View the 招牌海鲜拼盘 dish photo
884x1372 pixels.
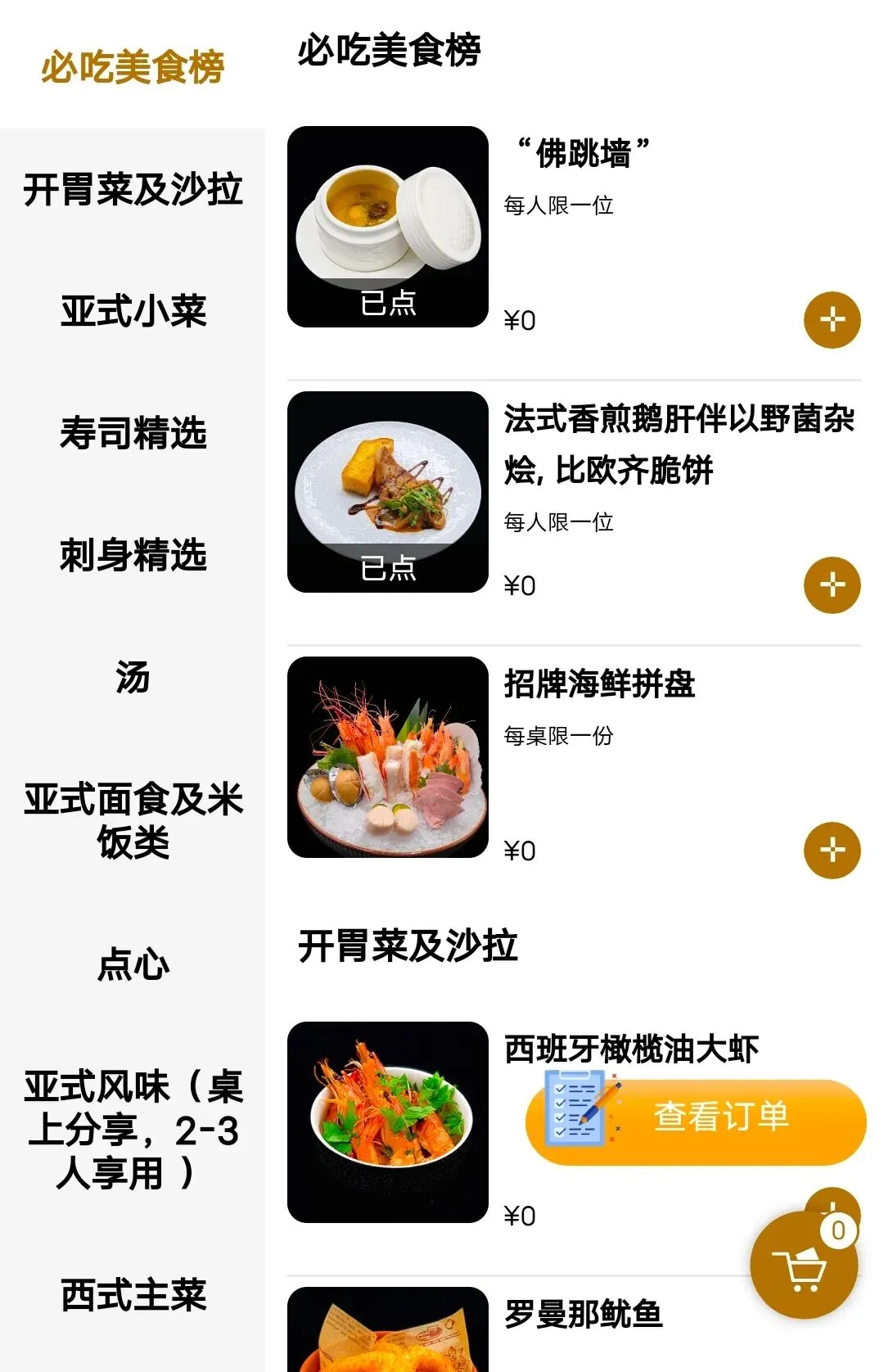pyautogui.click(x=387, y=757)
